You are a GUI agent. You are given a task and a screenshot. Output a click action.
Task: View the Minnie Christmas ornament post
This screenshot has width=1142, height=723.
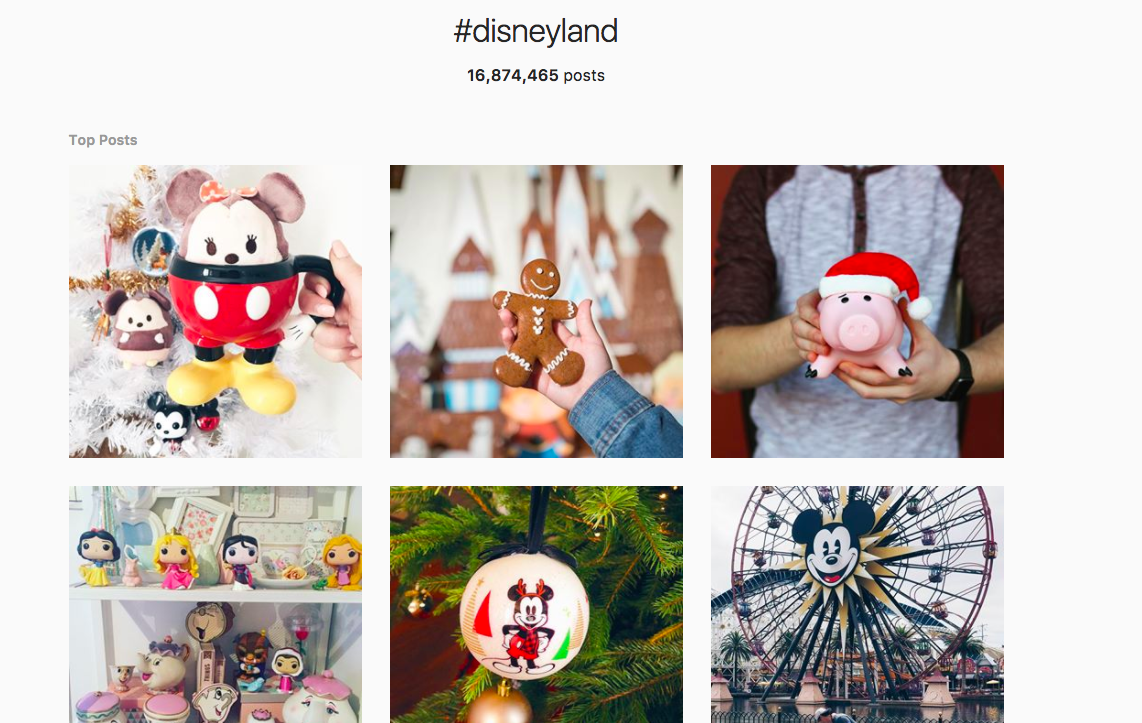(x=536, y=604)
